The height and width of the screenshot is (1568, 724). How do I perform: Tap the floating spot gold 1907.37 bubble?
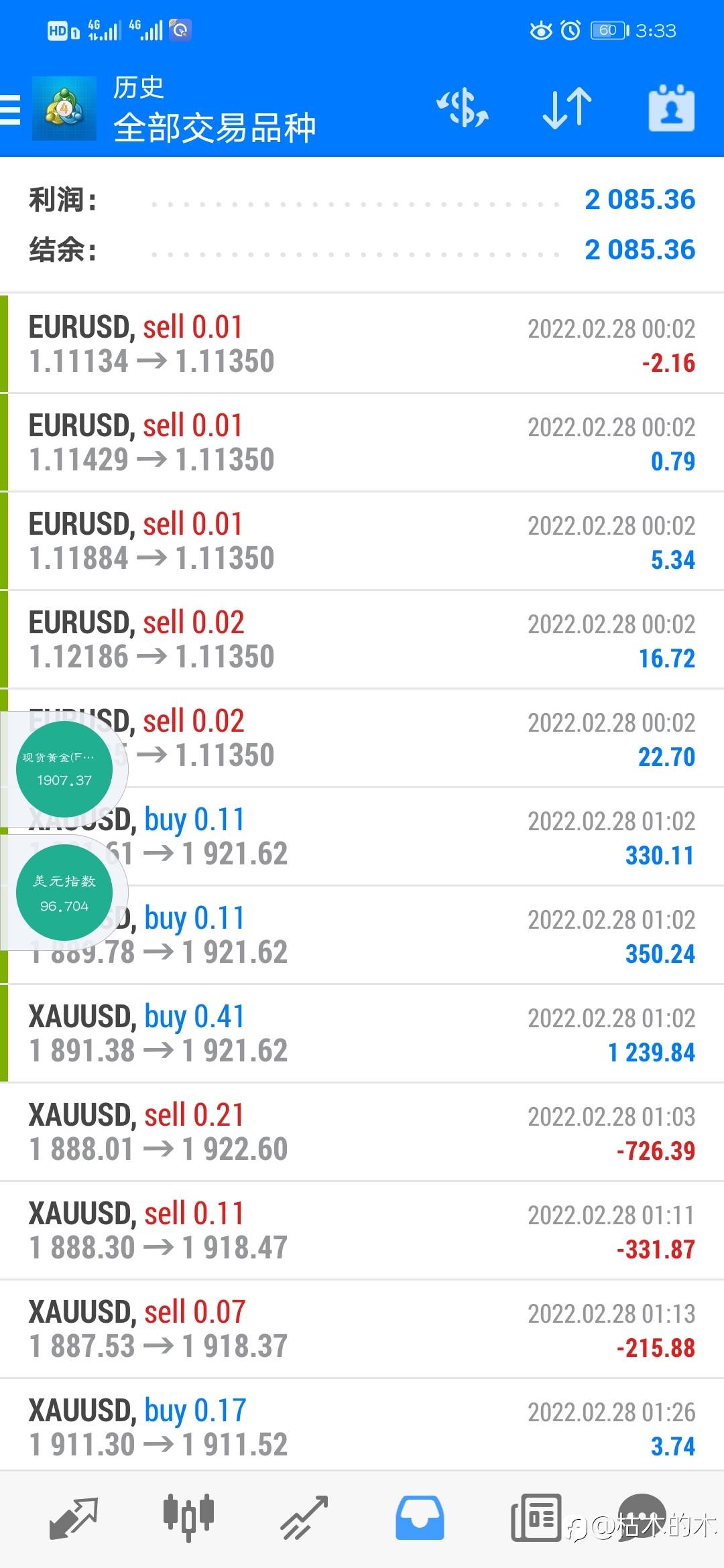(x=64, y=769)
